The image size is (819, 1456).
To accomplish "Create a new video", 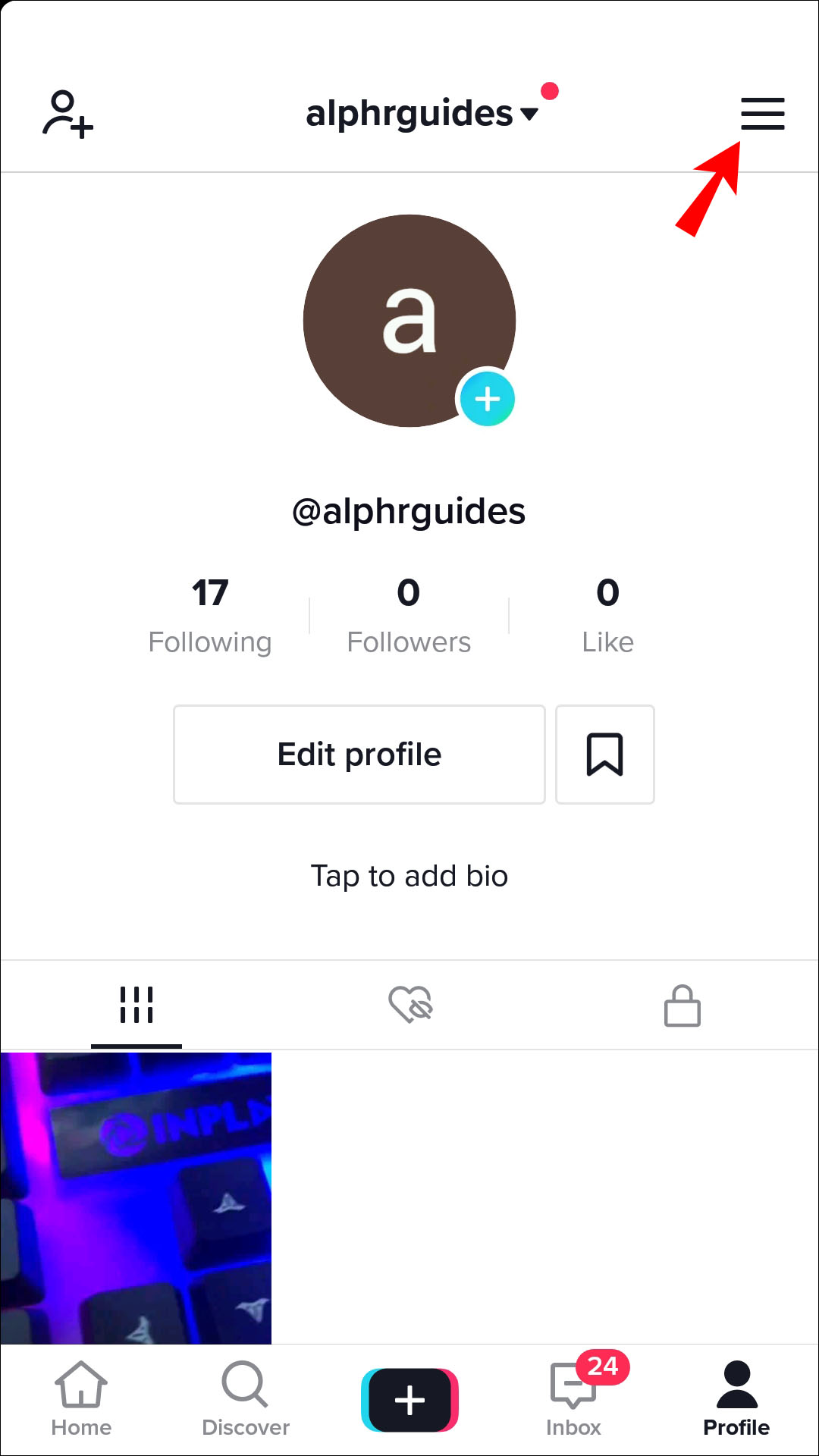I will [409, 1400].
